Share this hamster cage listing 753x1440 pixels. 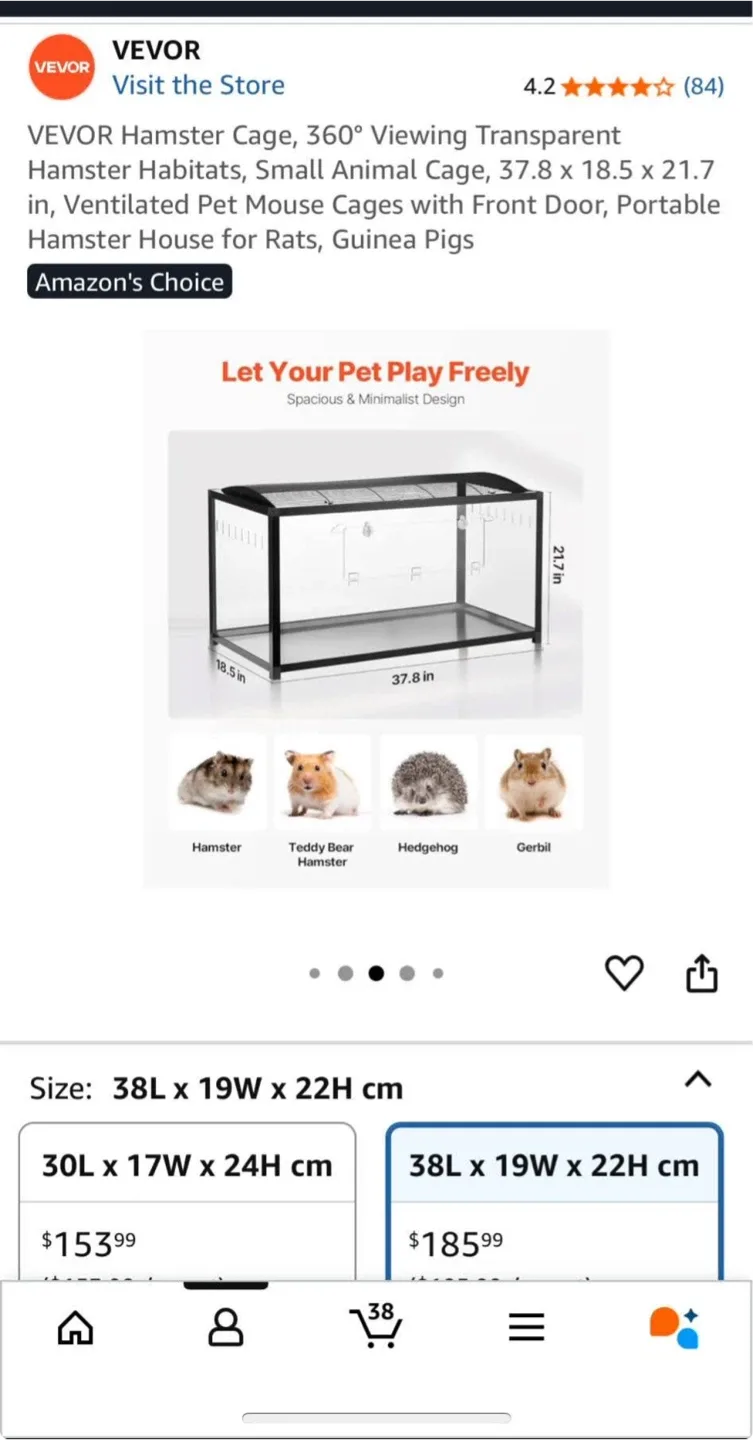(702, 973)
